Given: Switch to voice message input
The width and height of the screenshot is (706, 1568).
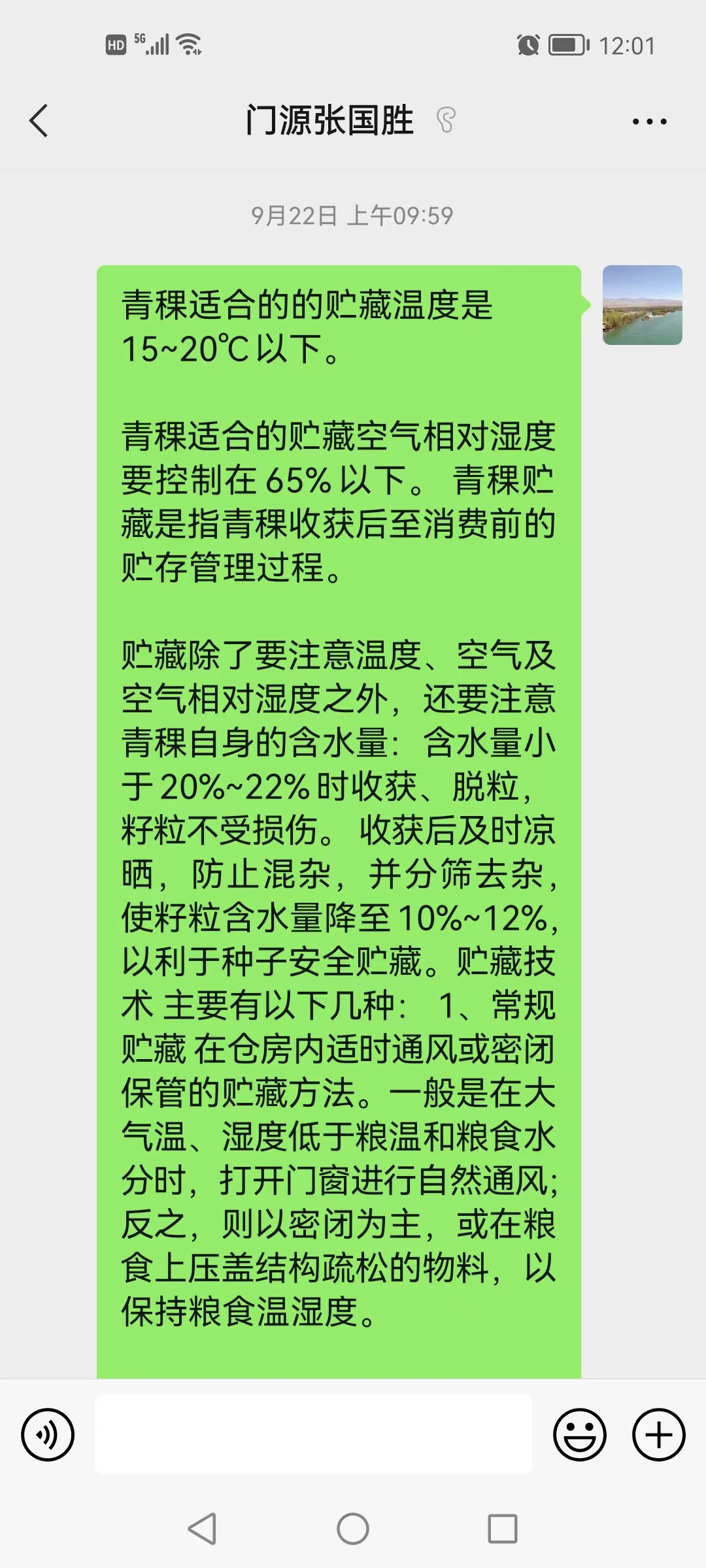Looking at the screenshot, I should click(x=48, y=1435).
